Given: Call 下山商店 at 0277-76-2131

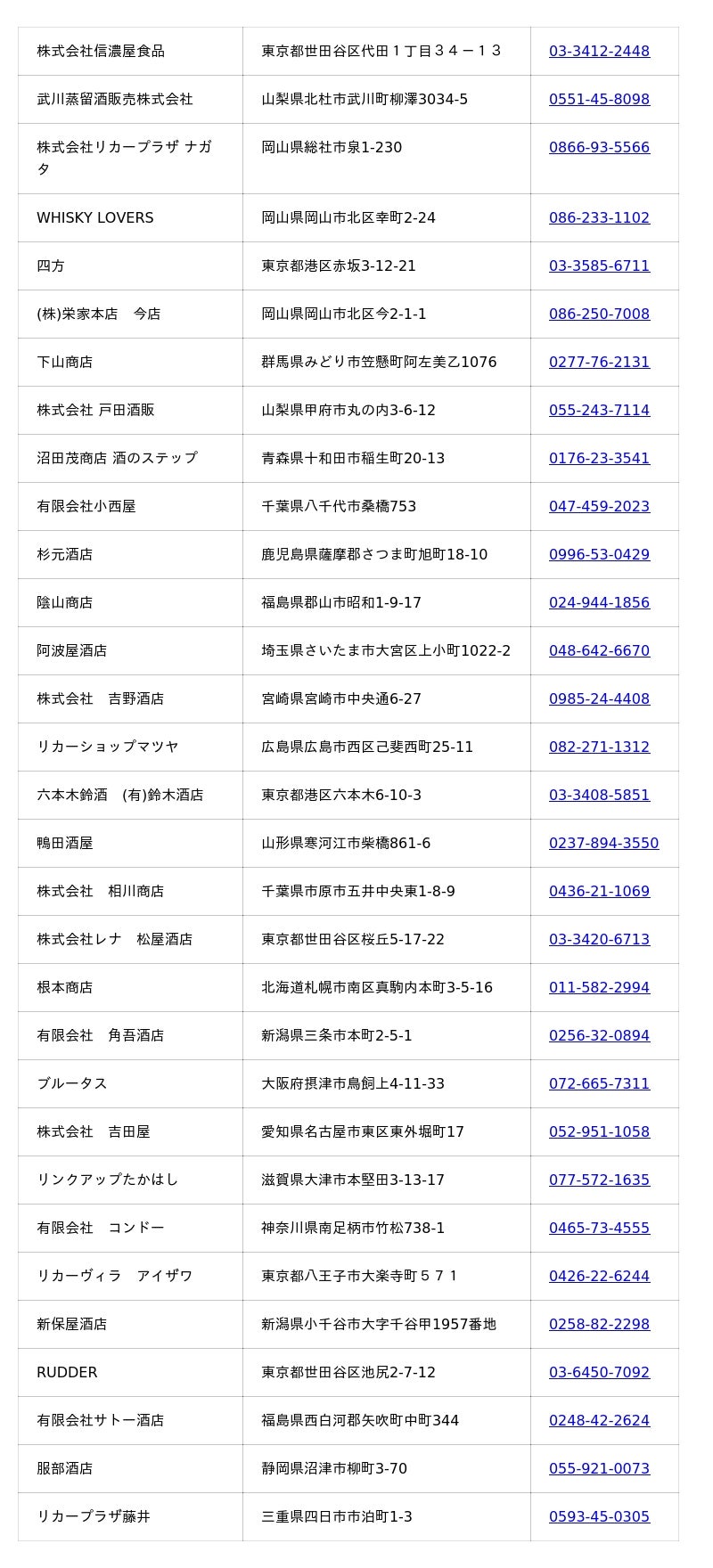Looking at the screenshot, I should [599, 363].
